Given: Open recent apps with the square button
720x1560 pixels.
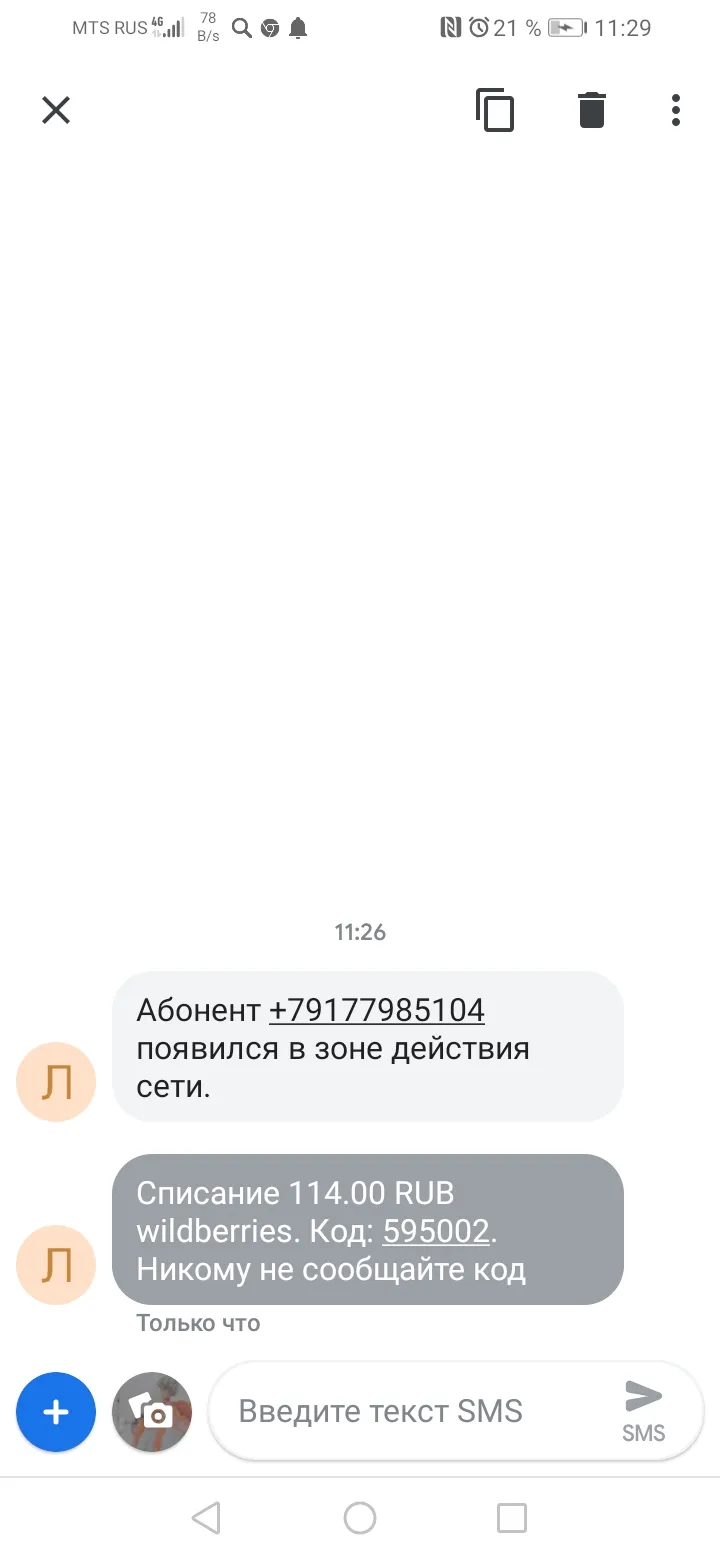Looking at the screenshot, I should 512,1518.
